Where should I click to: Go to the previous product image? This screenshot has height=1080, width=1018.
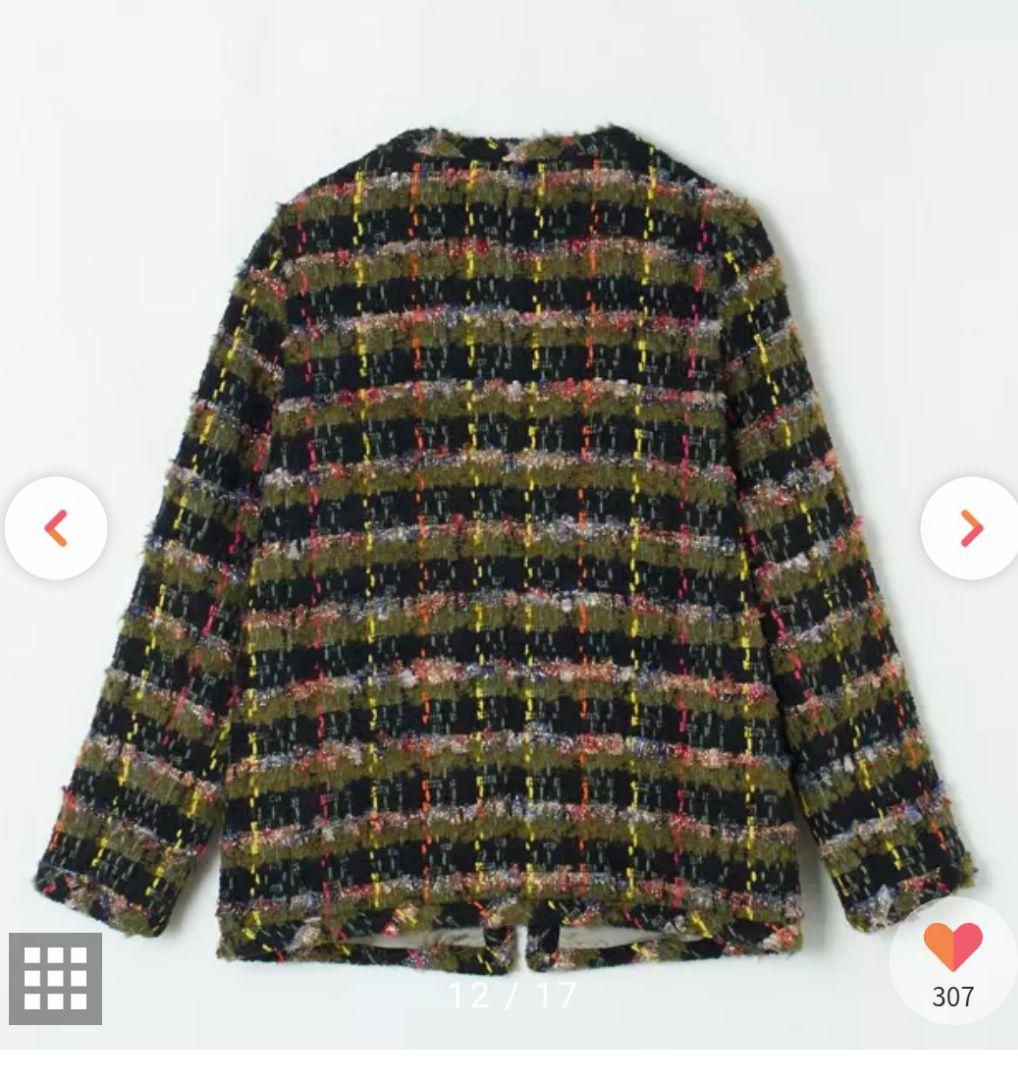pyautogui.click(x=56, y=528)
